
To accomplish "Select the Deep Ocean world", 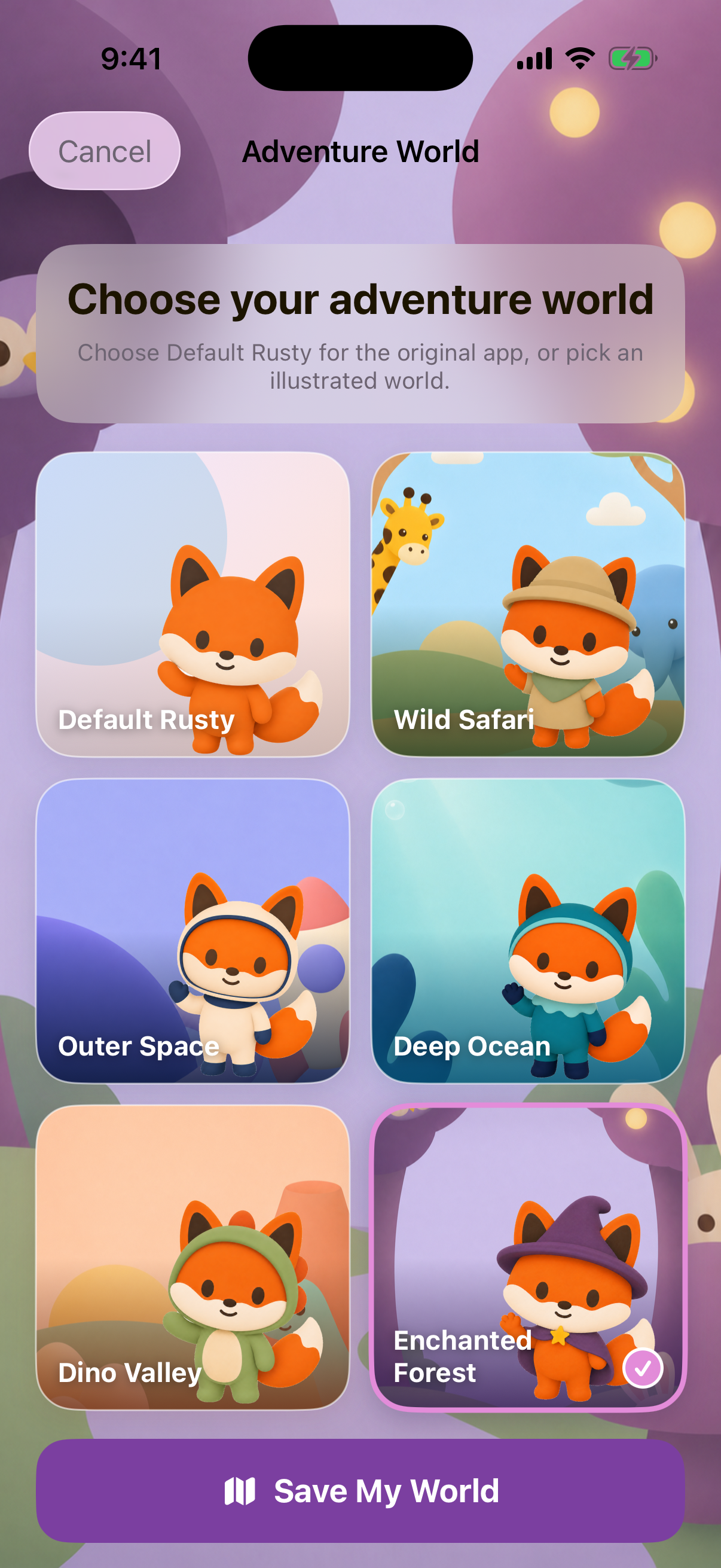I will pos(528,931).
